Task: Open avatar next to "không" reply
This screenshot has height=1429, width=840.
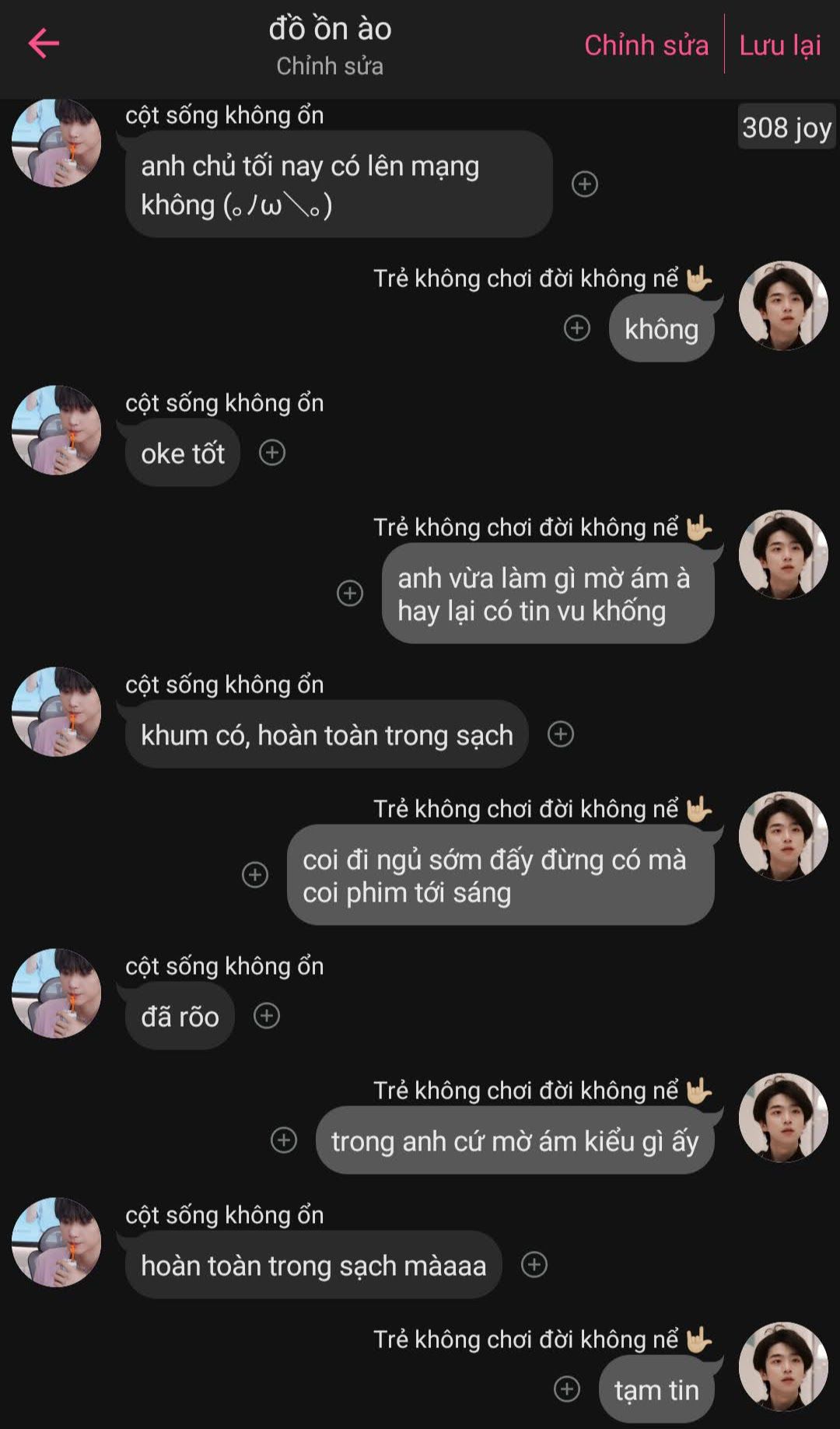Action: coord(783,306)
